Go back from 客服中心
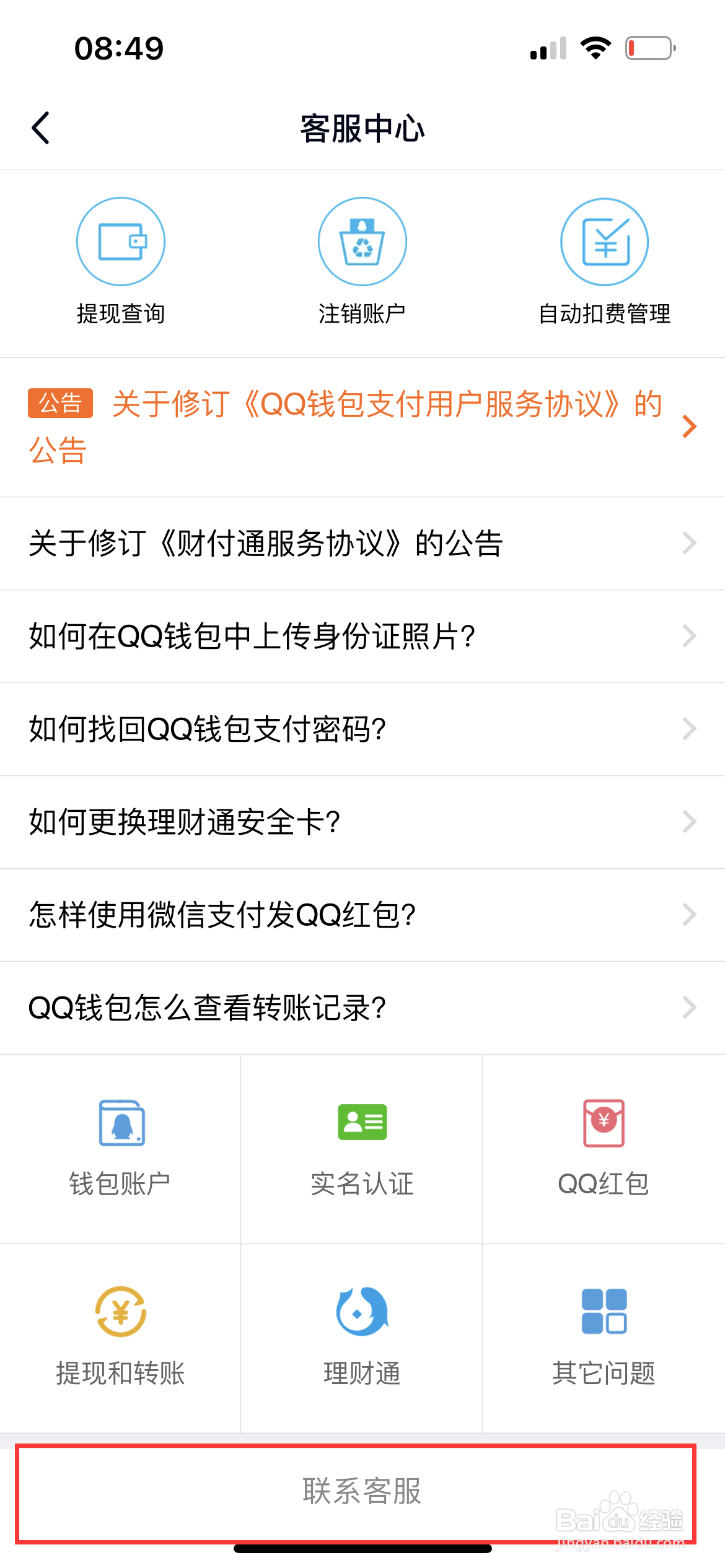This screenshot has height=1568, width=725. tap(41, 128)
